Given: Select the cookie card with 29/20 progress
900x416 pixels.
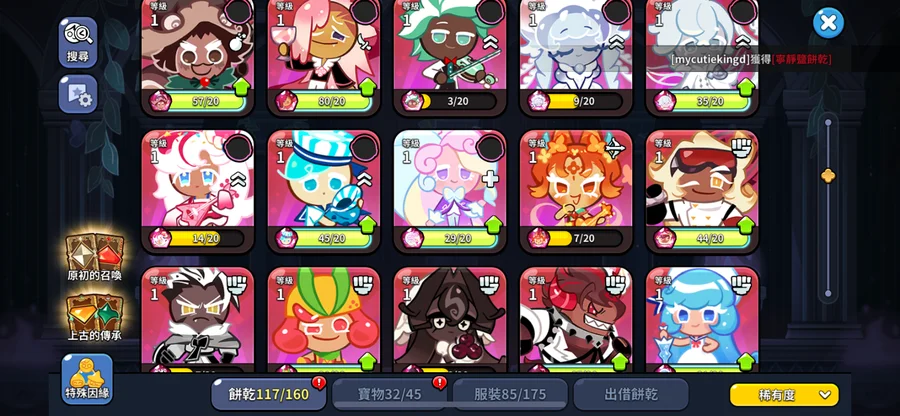Looking at the screenshot, I should click(449, 190).
